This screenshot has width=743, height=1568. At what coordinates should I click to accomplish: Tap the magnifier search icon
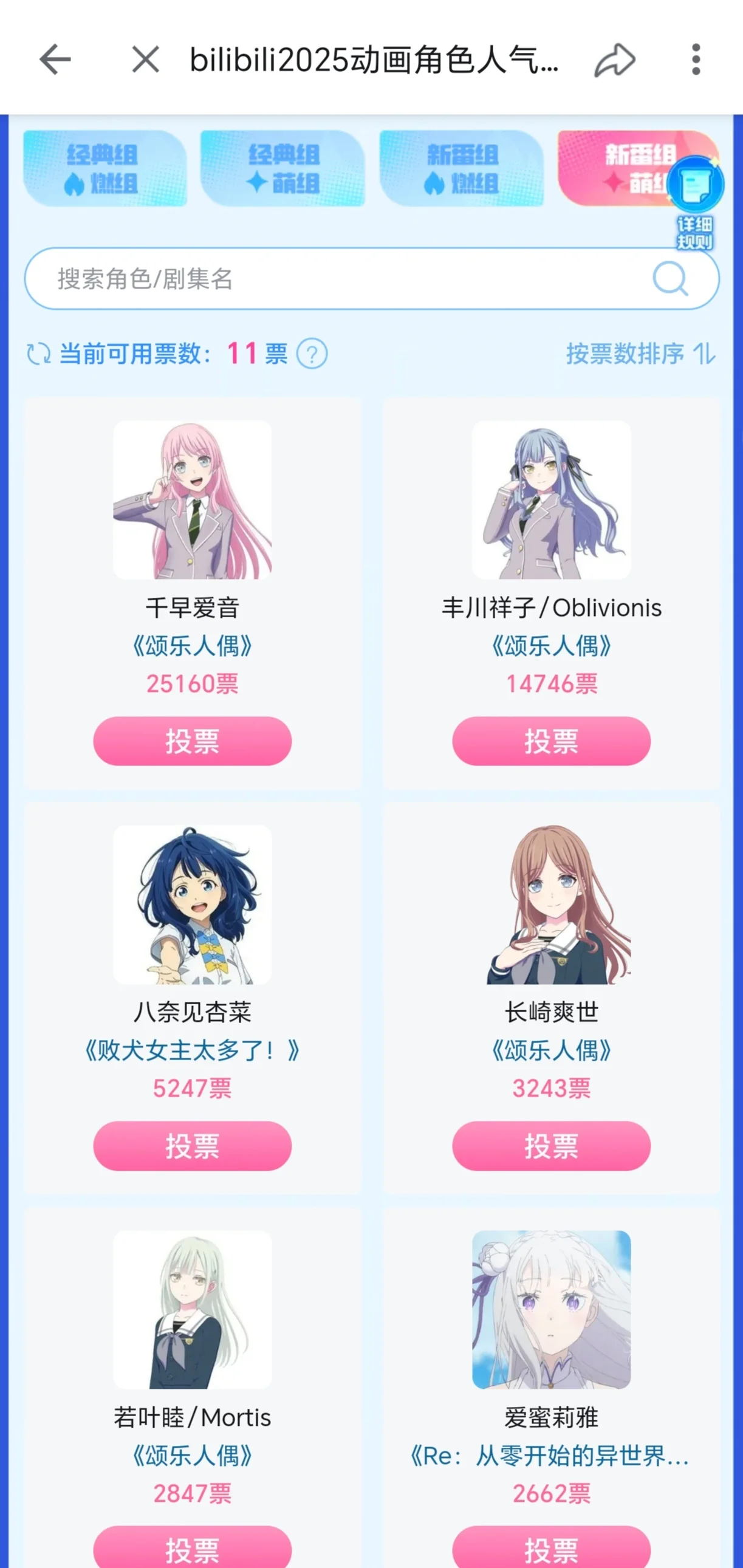tap(670, 279)
